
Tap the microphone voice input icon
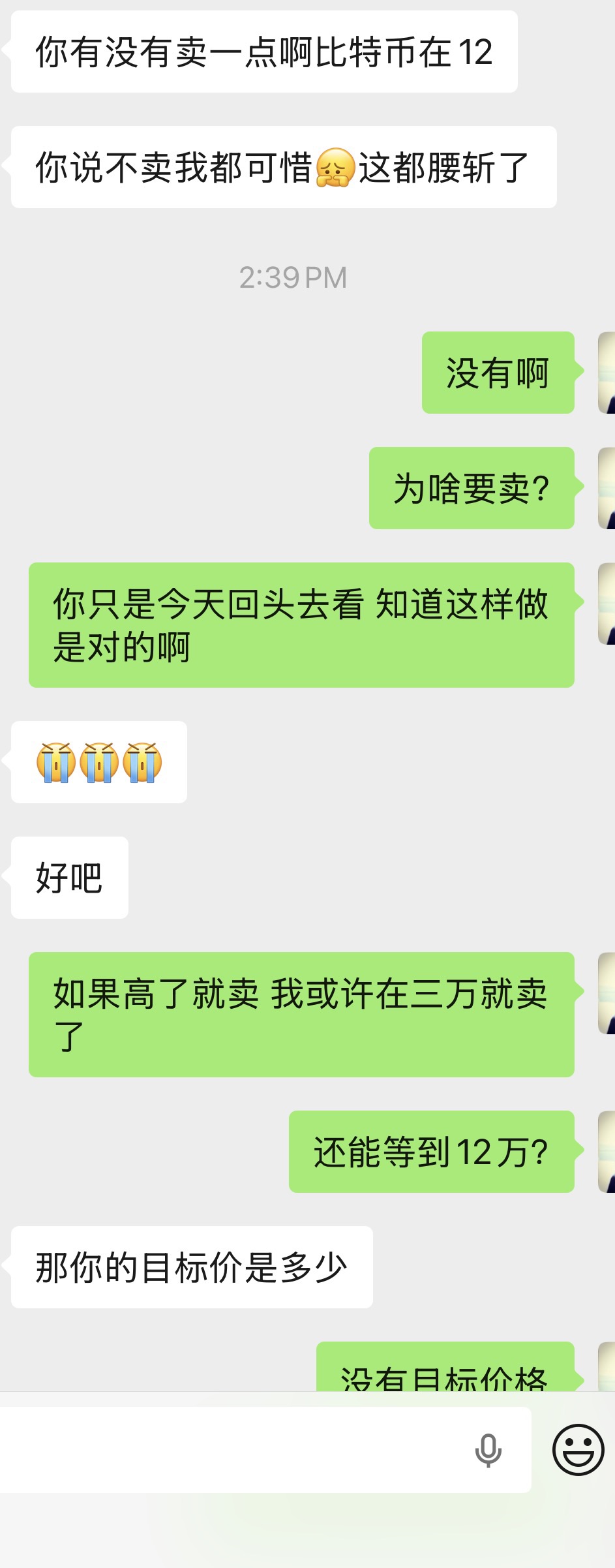[488, 1450]
